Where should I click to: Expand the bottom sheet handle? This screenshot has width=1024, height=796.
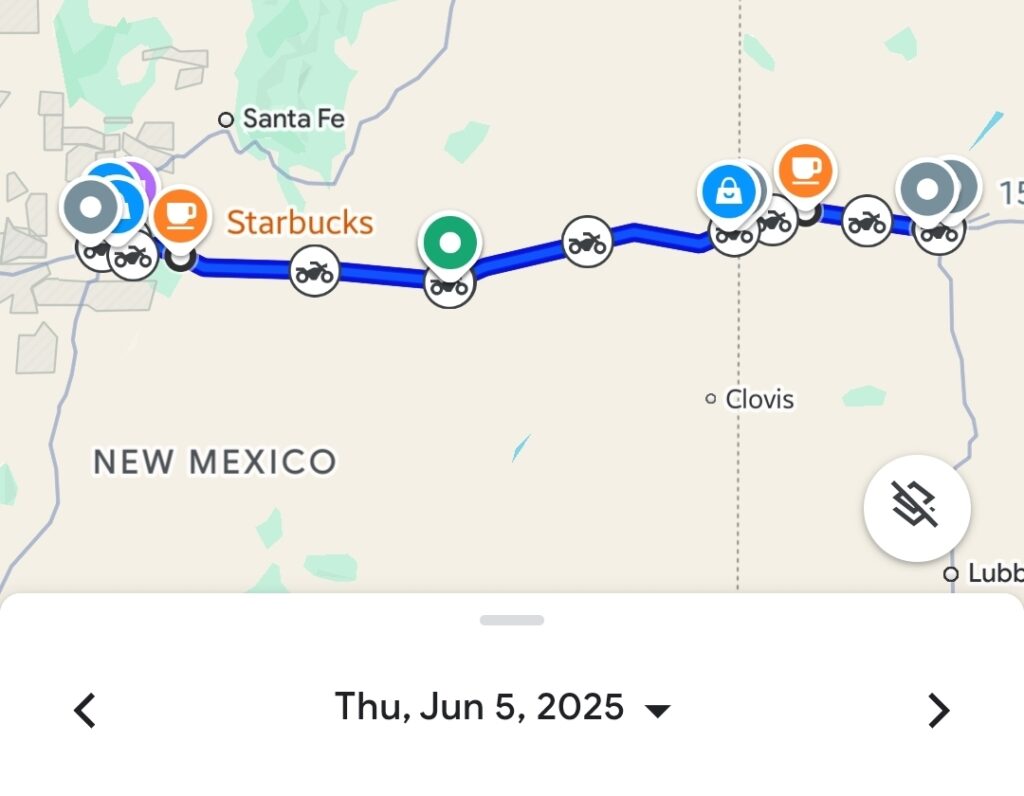(512, 620)
